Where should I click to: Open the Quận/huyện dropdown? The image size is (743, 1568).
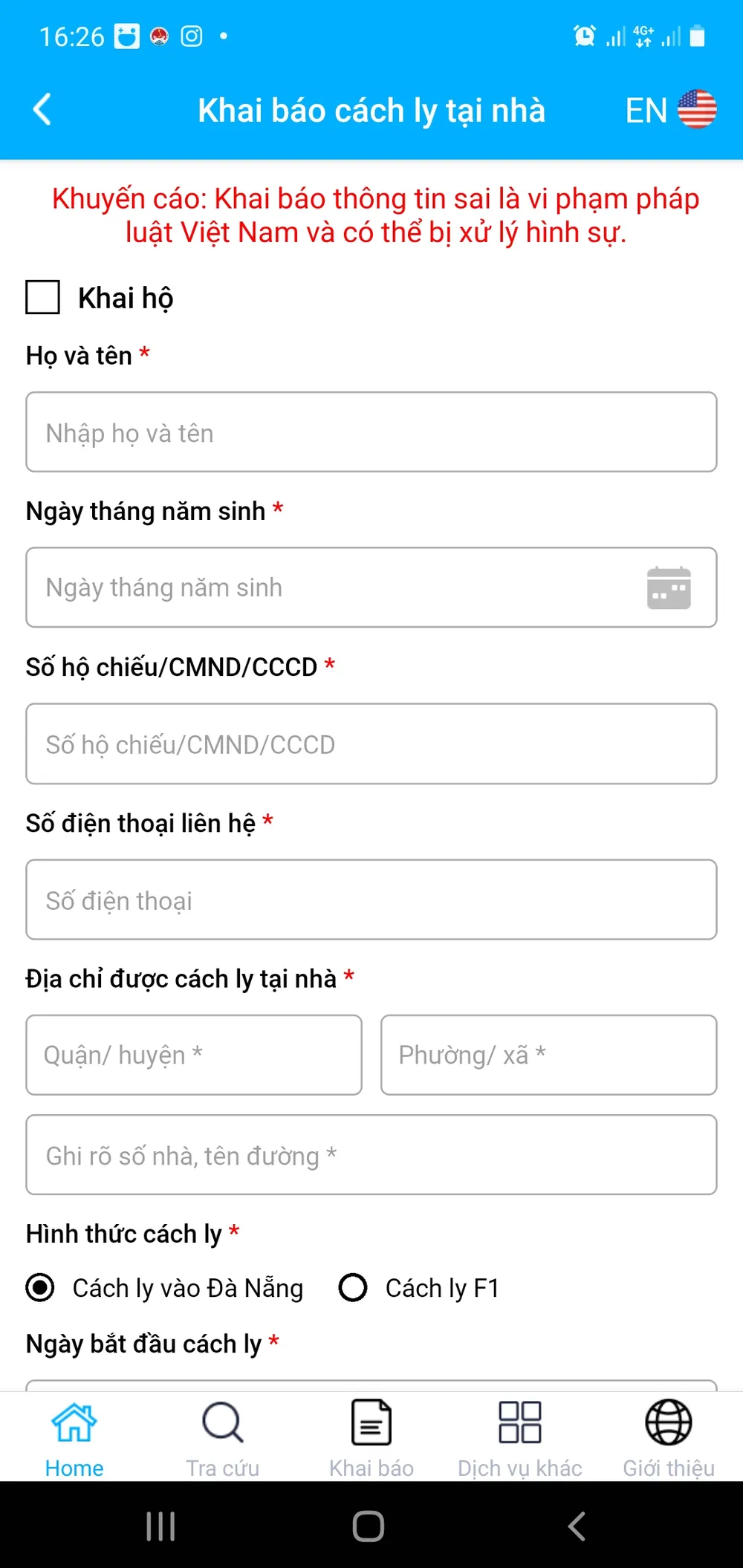193,1055
